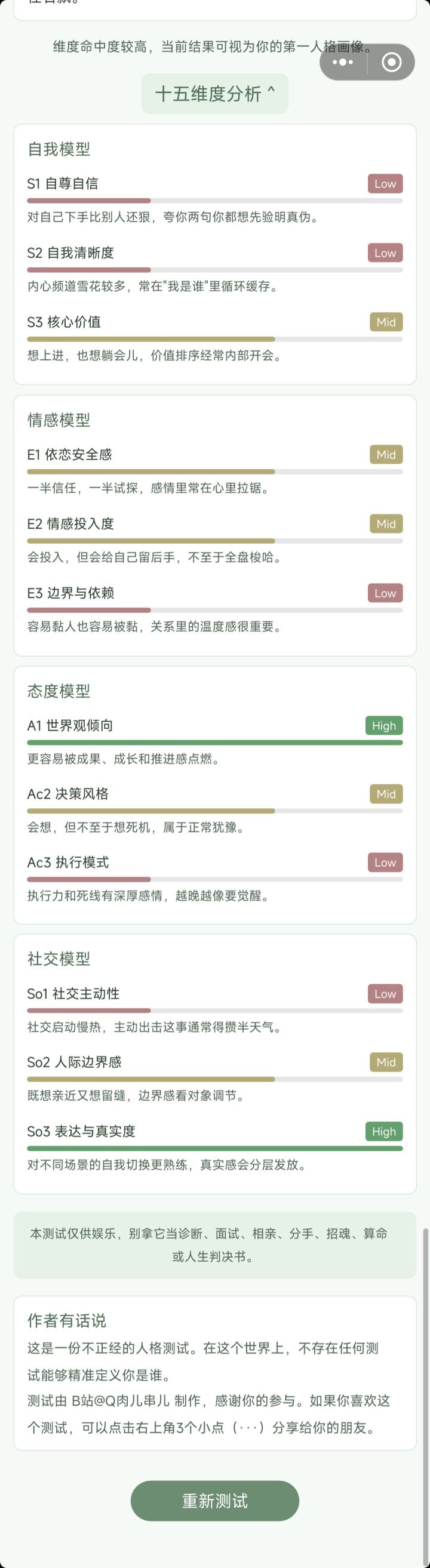
Task: Collapse the 十五维度分析 section
Action: [214, 94]
